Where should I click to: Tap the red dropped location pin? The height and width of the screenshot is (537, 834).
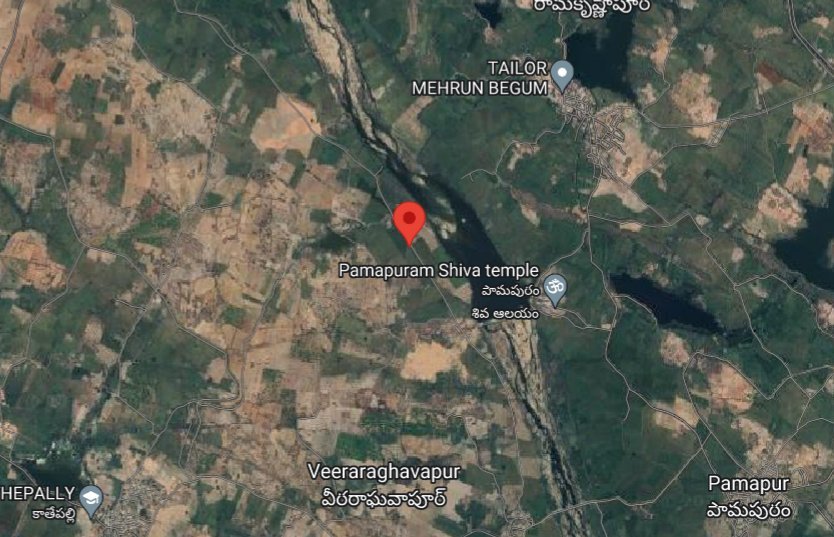(408, 221)
